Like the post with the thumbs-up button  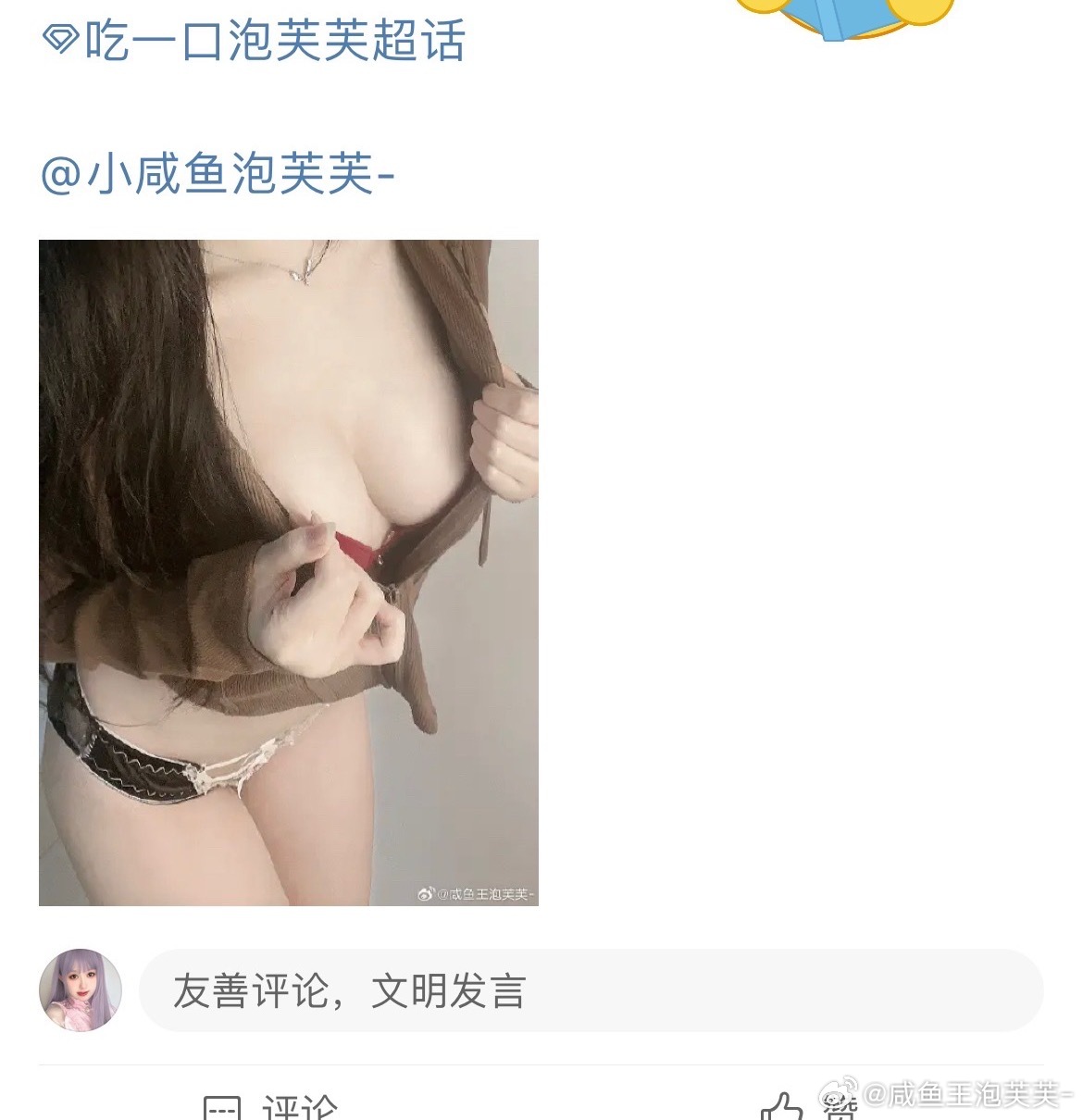click(782, 1107)
